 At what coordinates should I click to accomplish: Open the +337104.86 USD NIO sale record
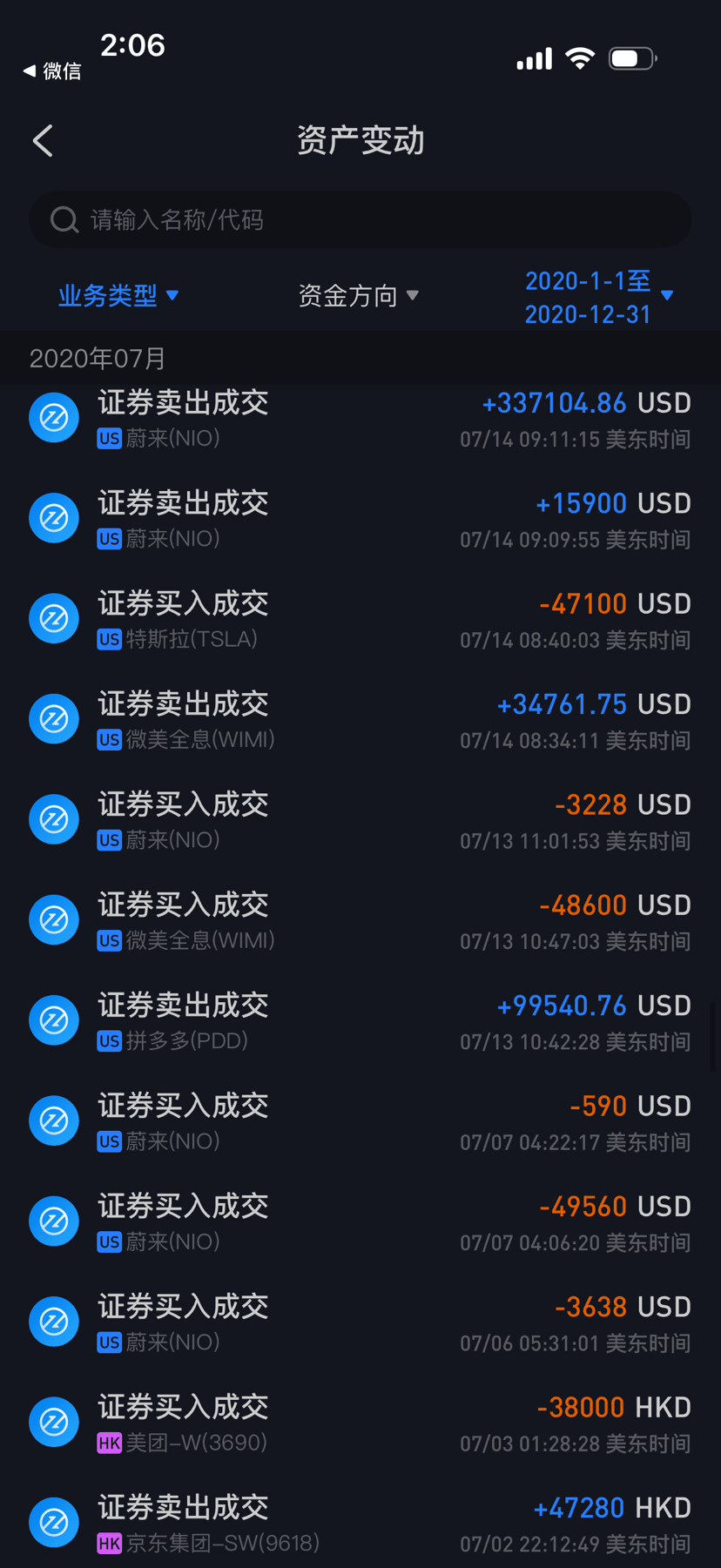[x=360, y=419]
